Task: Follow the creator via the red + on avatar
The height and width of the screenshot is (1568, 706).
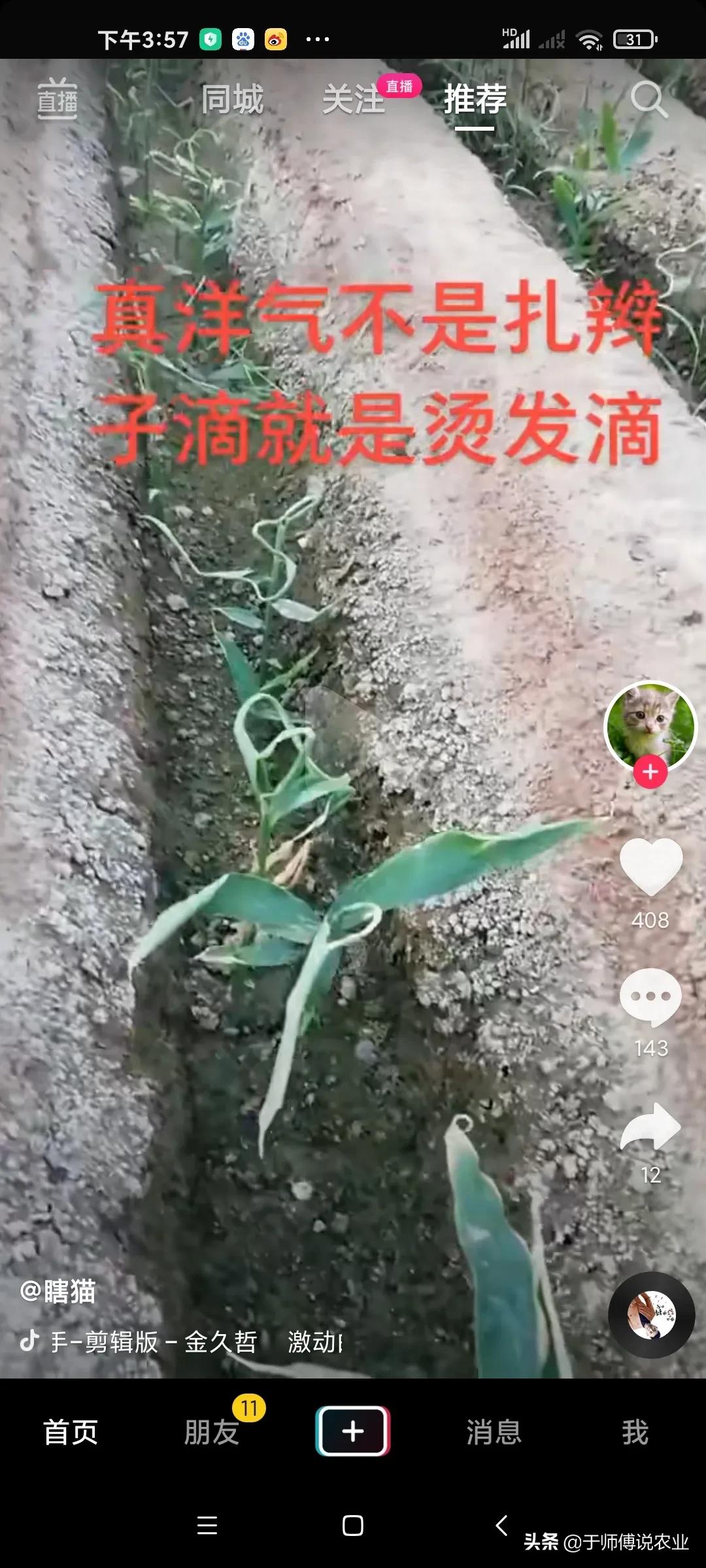Action: [650, 772]
